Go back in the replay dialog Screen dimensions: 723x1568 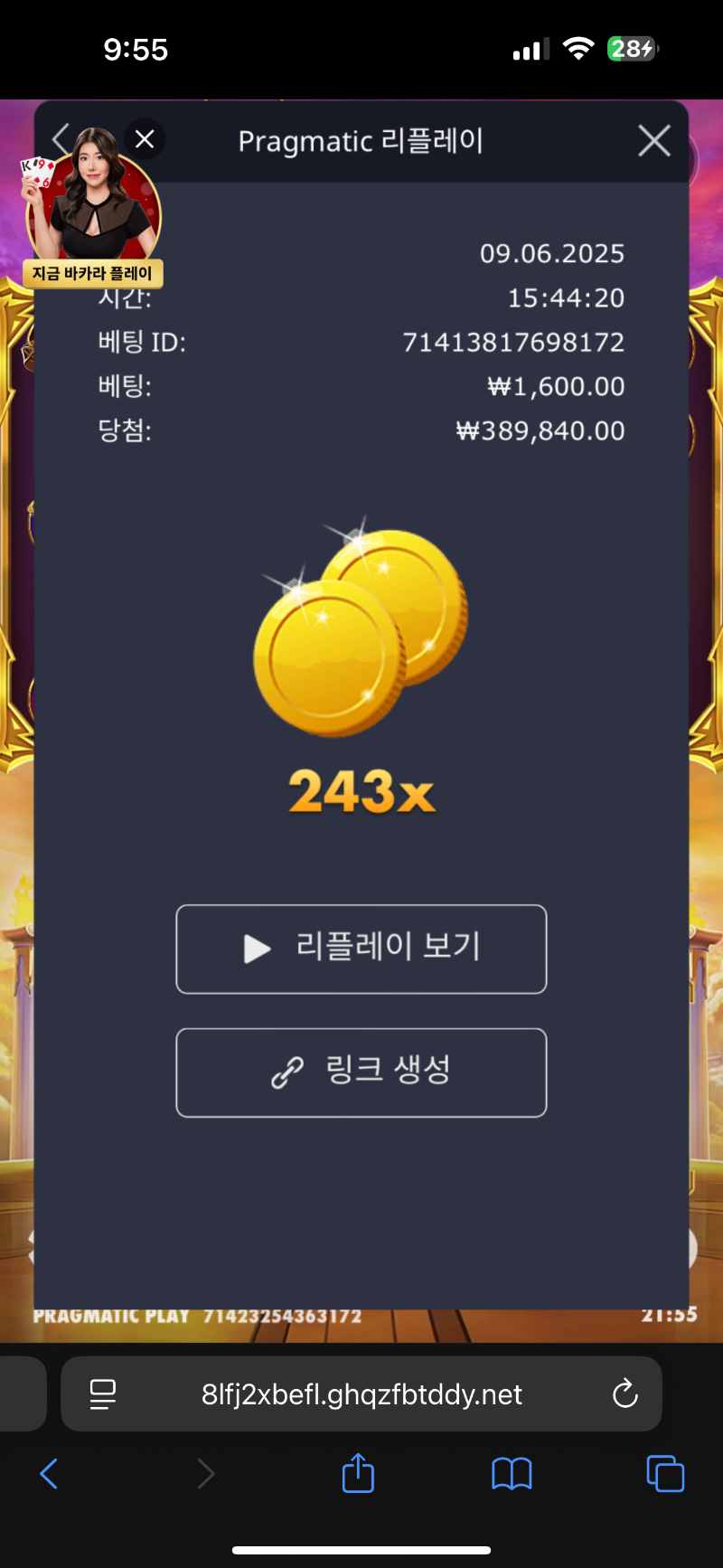(x=60, y=139)
